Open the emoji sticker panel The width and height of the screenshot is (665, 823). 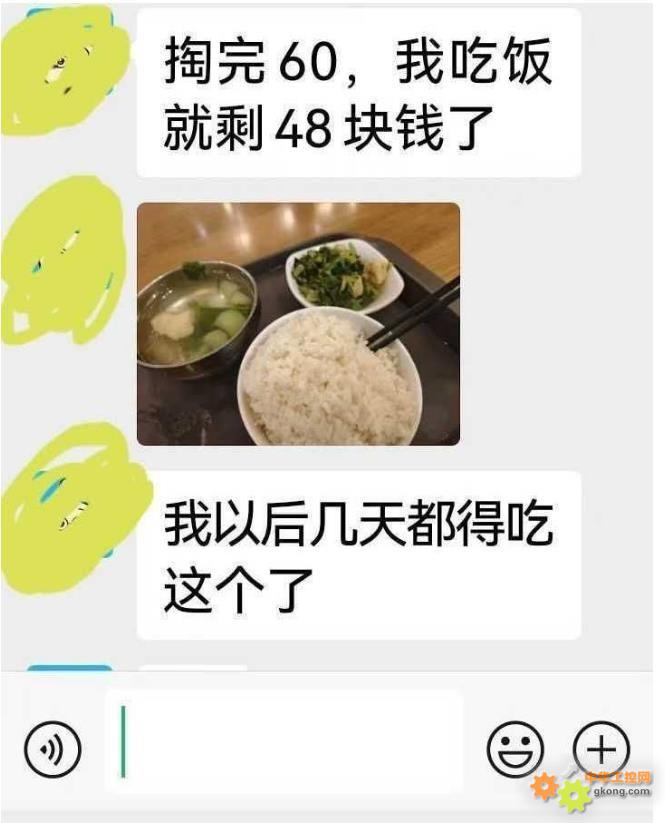pyautogui.click(x=515, y=749)
